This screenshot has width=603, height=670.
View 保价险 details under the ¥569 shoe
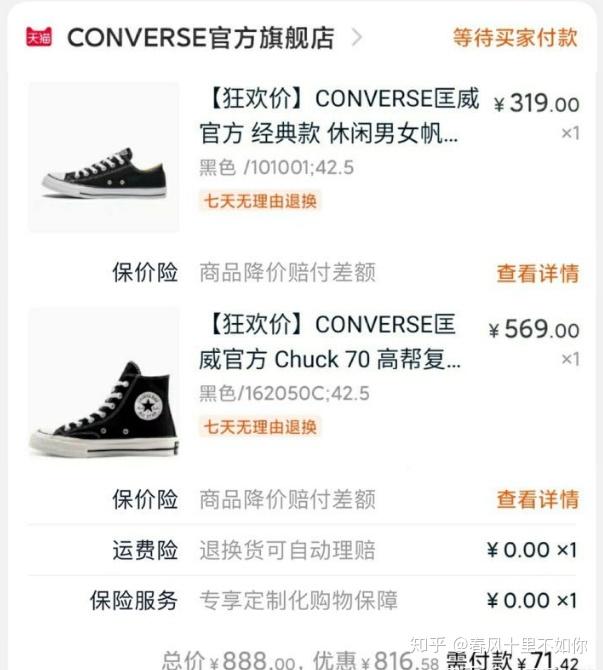point(537,499)
